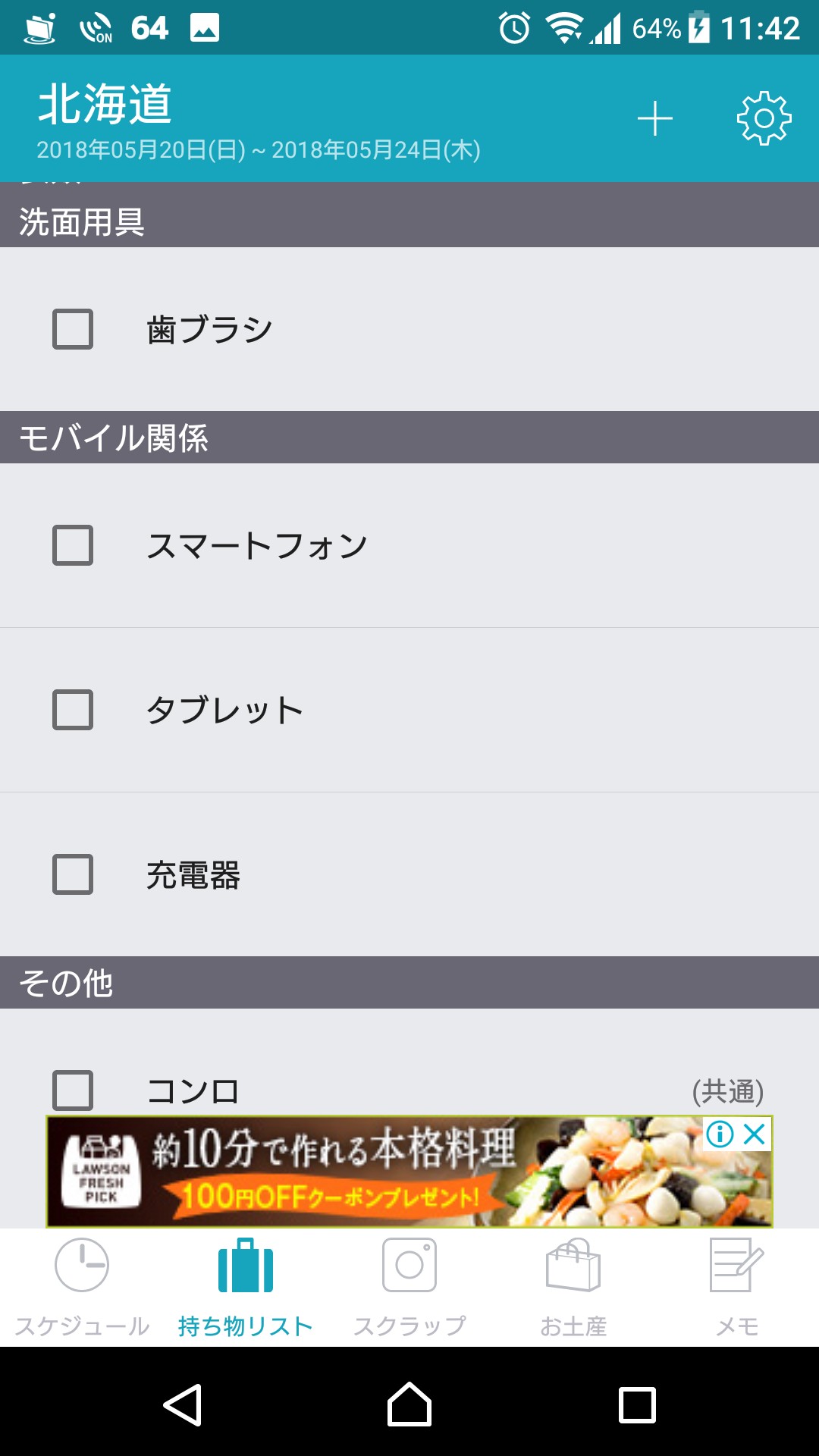
Task: Add a new item with the plus icon
Action: (x=654, y=119)
